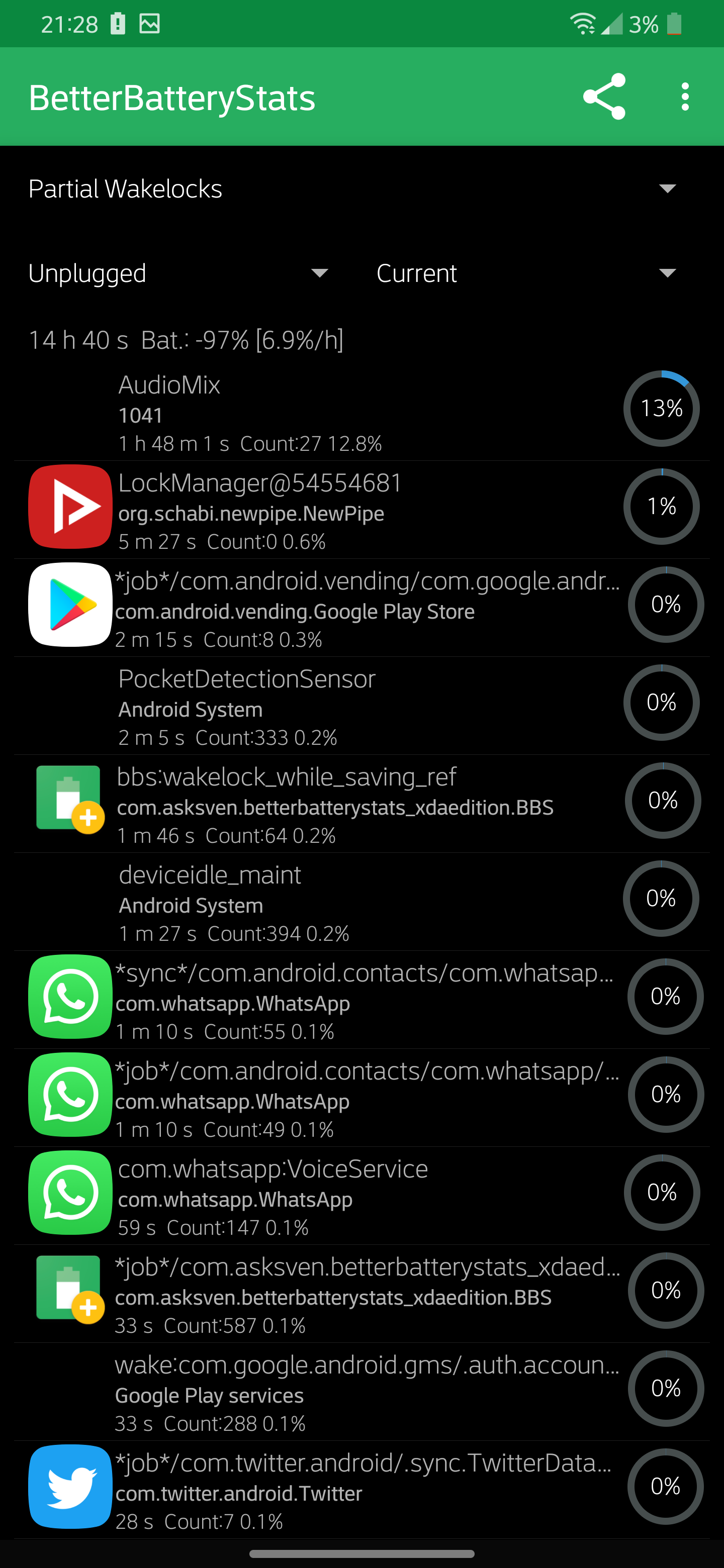Open the Google Play services wake entry
The width and height of the screenshot is (724, 1568).
[361, 1392]
